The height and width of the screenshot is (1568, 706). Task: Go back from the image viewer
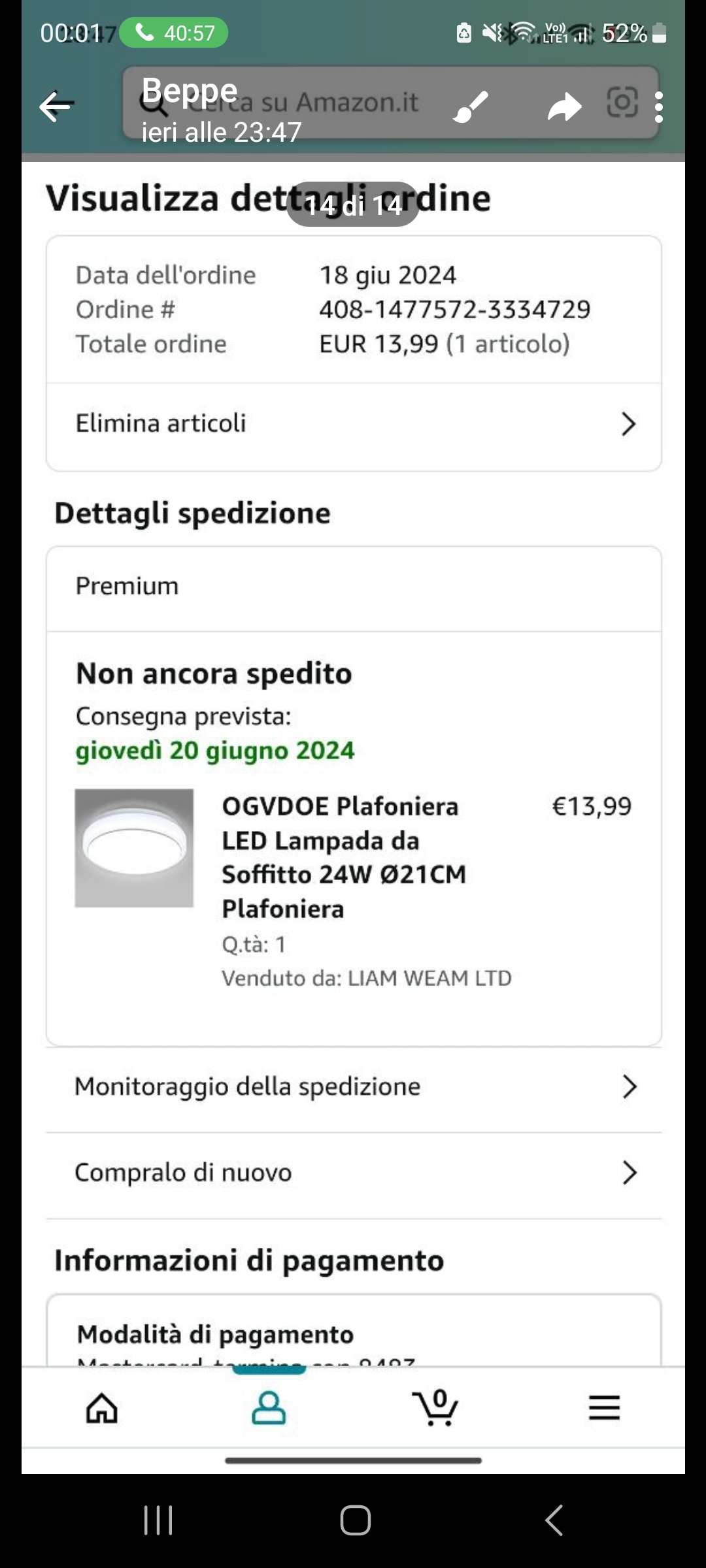click(56, 106)
